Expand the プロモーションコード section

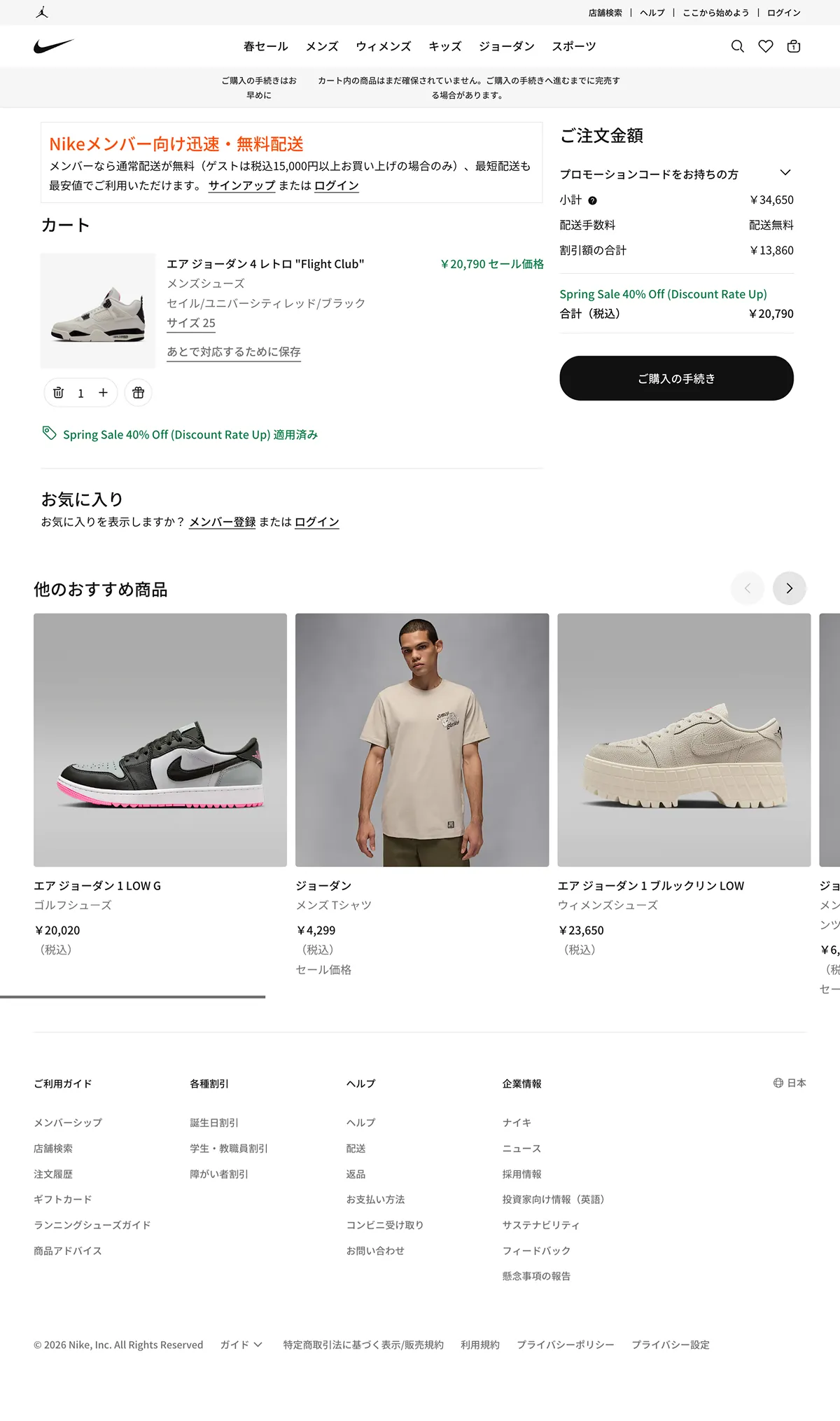pos(785,173)
